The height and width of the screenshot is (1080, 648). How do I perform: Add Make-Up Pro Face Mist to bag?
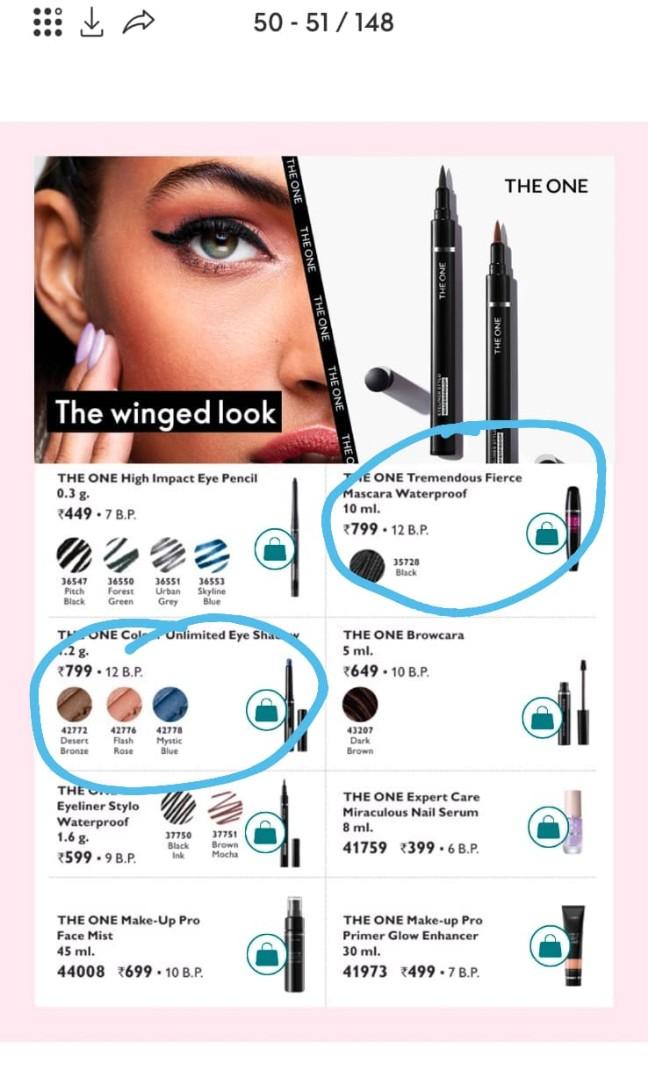click(265, 952)
